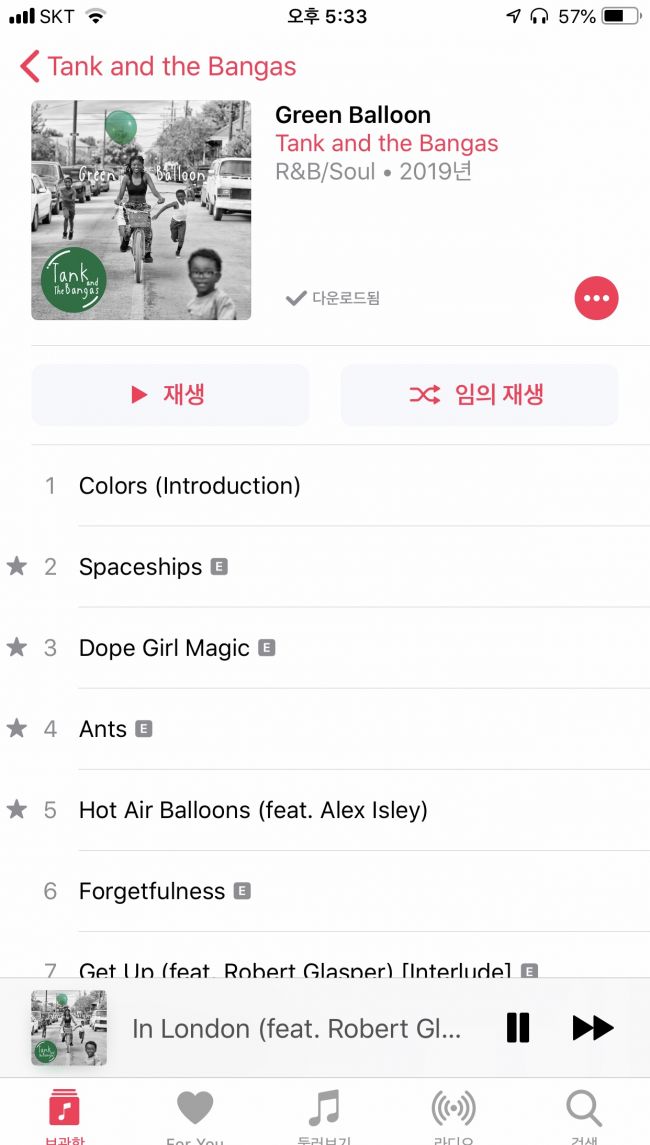650x1145 pixels.
Task: Go back to Tank and the Bangas
Action: pos(158,67)
